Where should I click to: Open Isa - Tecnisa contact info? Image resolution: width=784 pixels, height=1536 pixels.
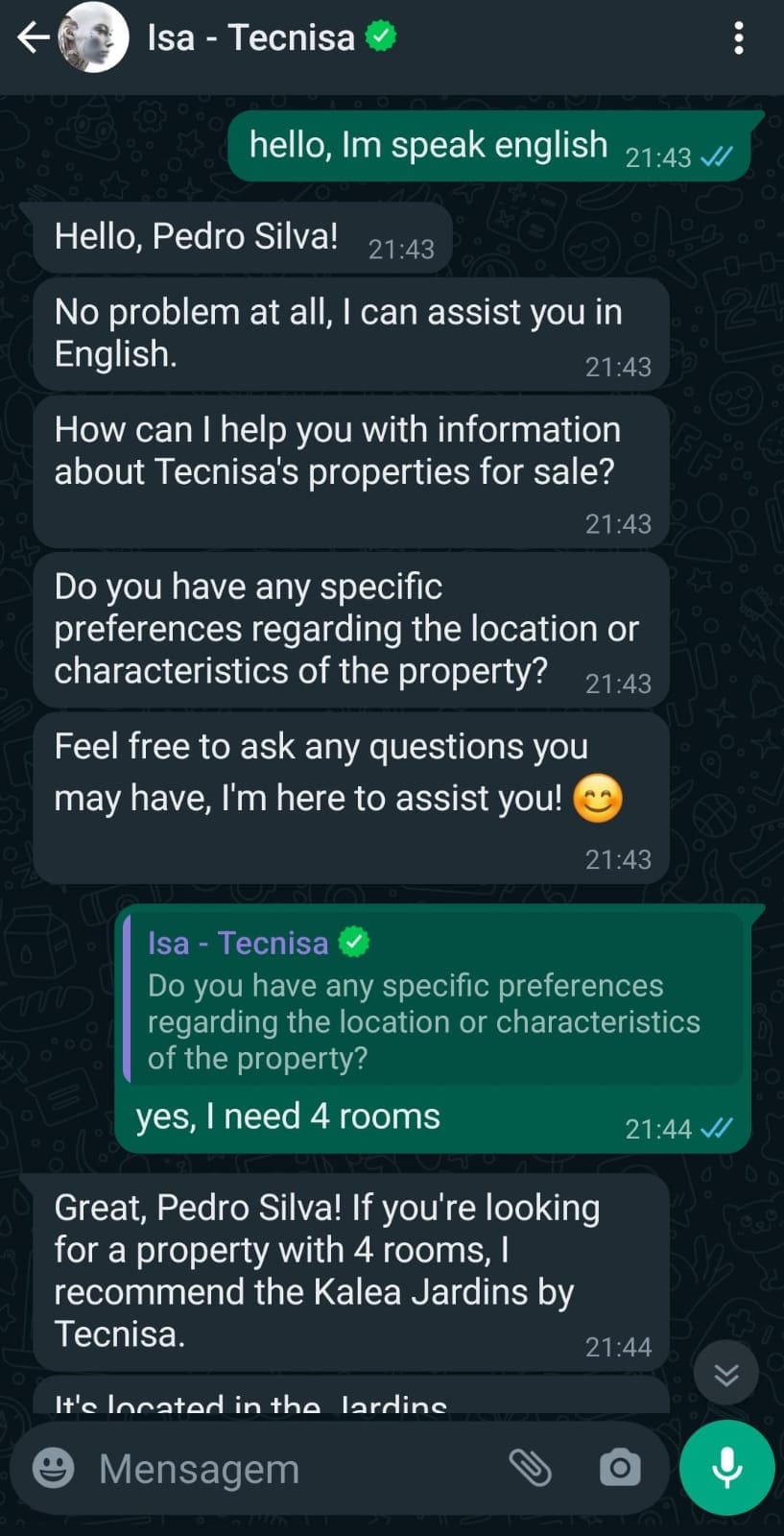click(251, 38)
